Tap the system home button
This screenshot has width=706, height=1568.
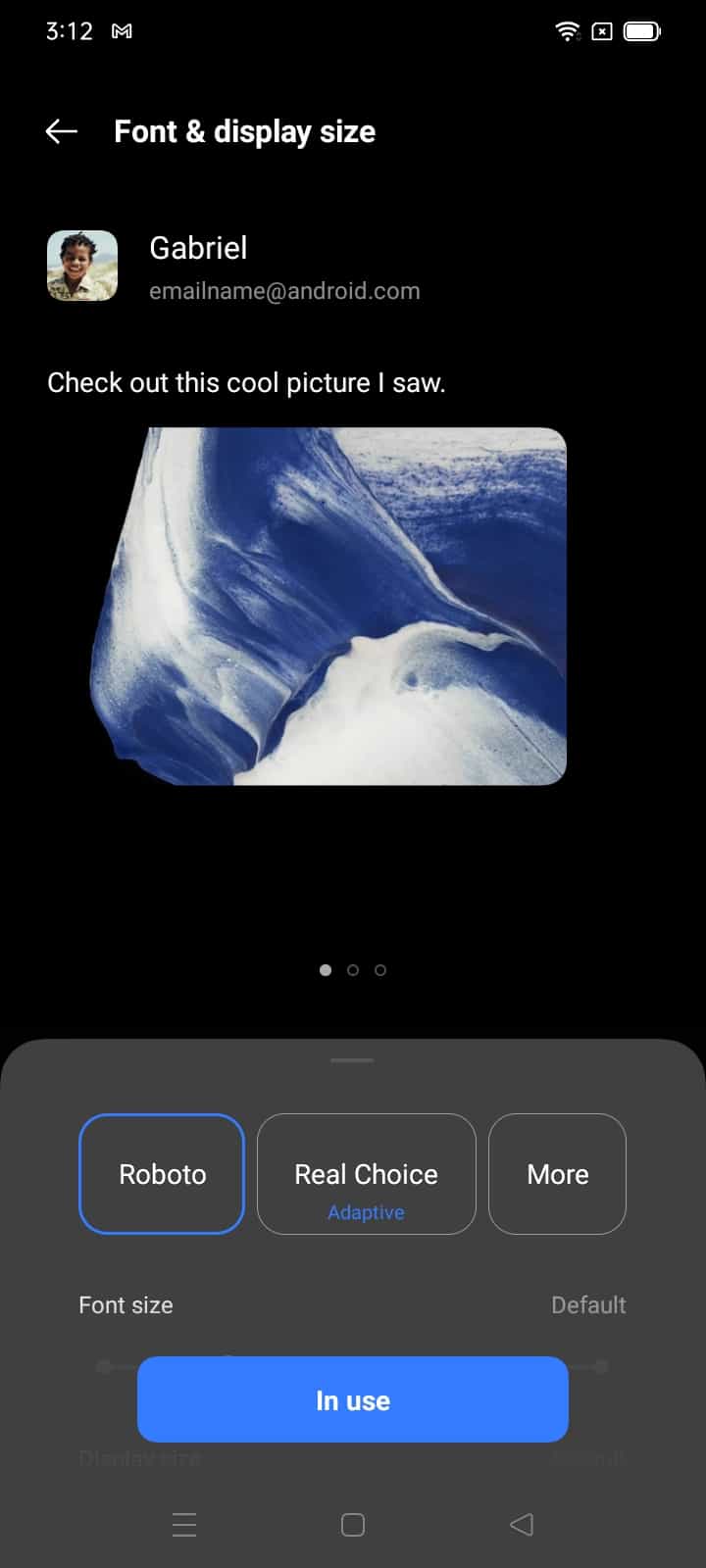point(353,1525)
